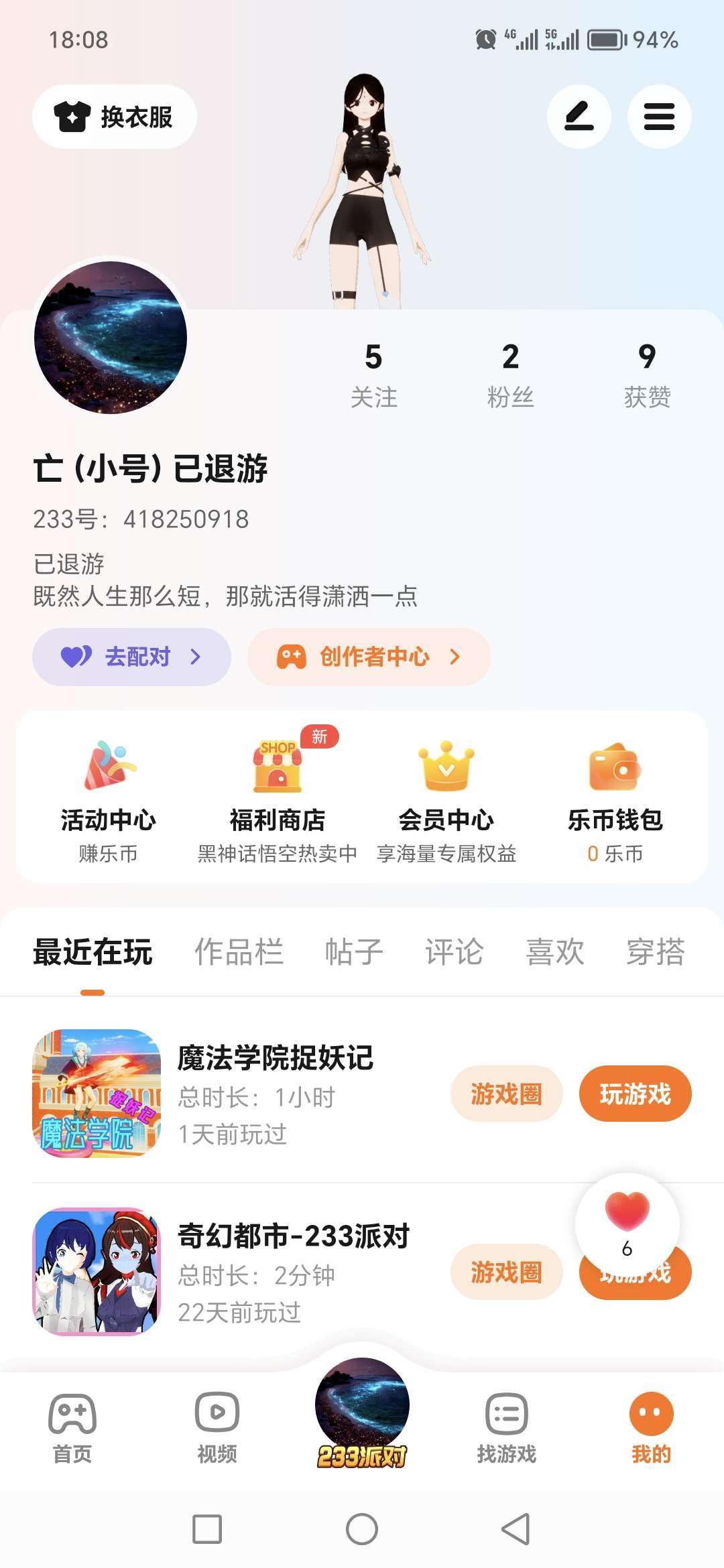This screenshot has width=724, height=1568.
Task: Tap the 关注 following count
Action: (373, 375)
